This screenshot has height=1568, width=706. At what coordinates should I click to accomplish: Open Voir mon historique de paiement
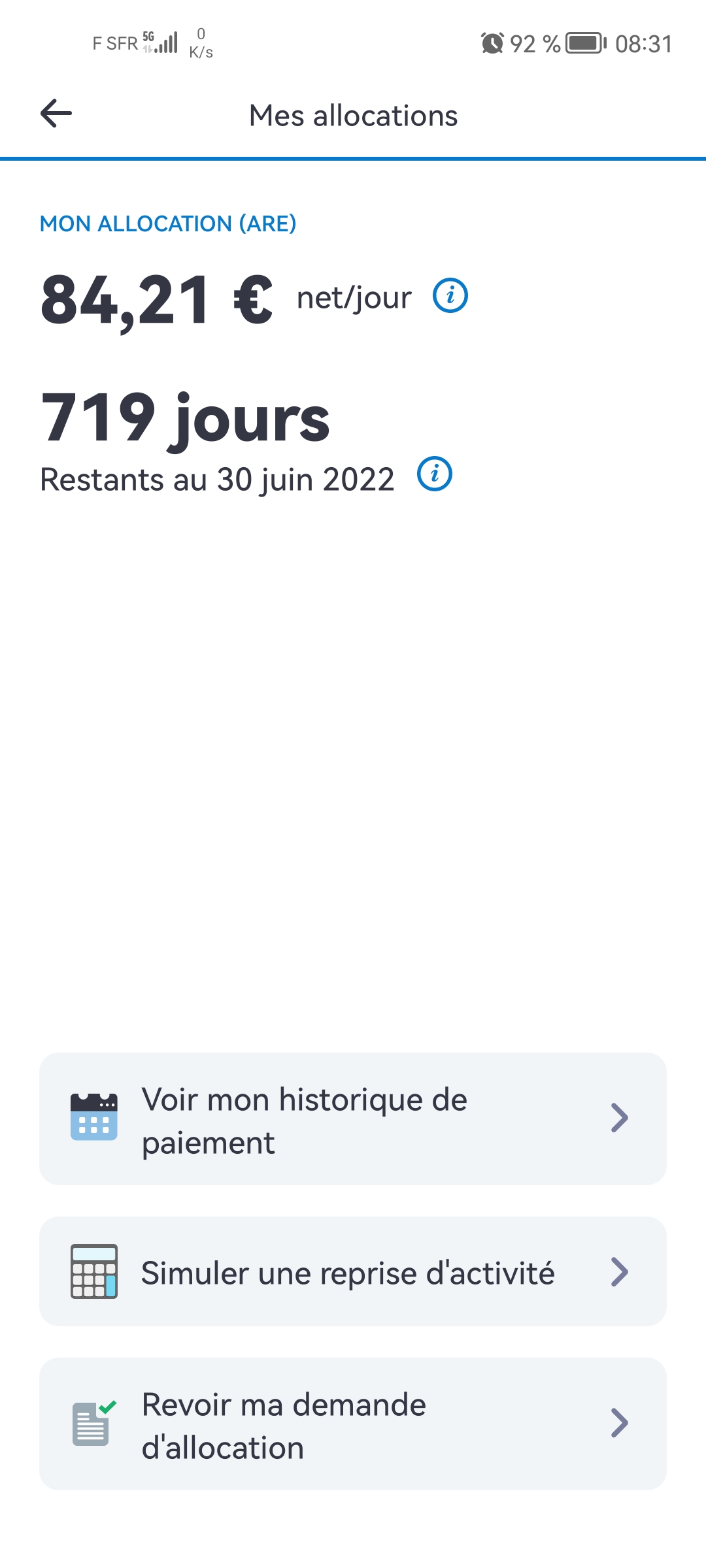click(353, 1119)
